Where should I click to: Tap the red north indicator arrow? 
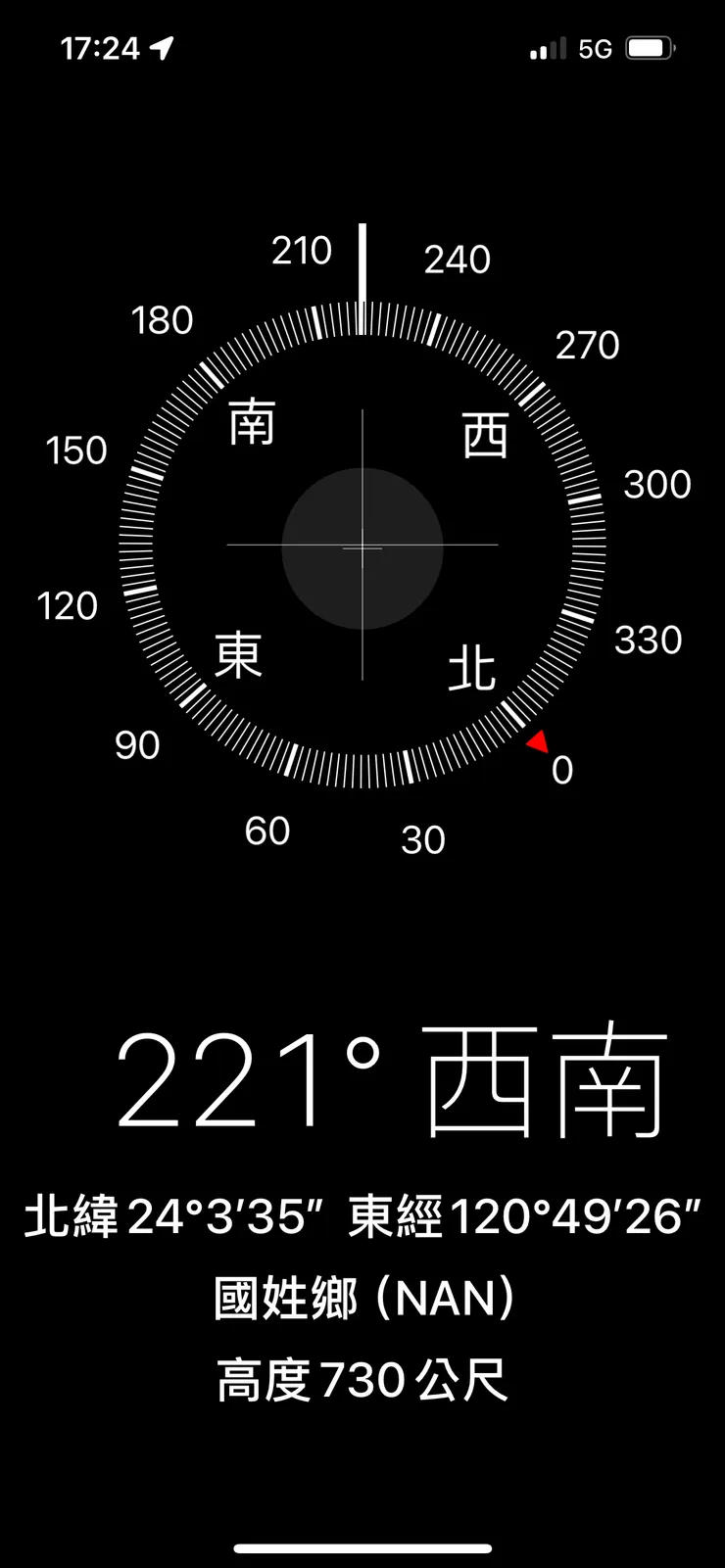click(539, 742)
